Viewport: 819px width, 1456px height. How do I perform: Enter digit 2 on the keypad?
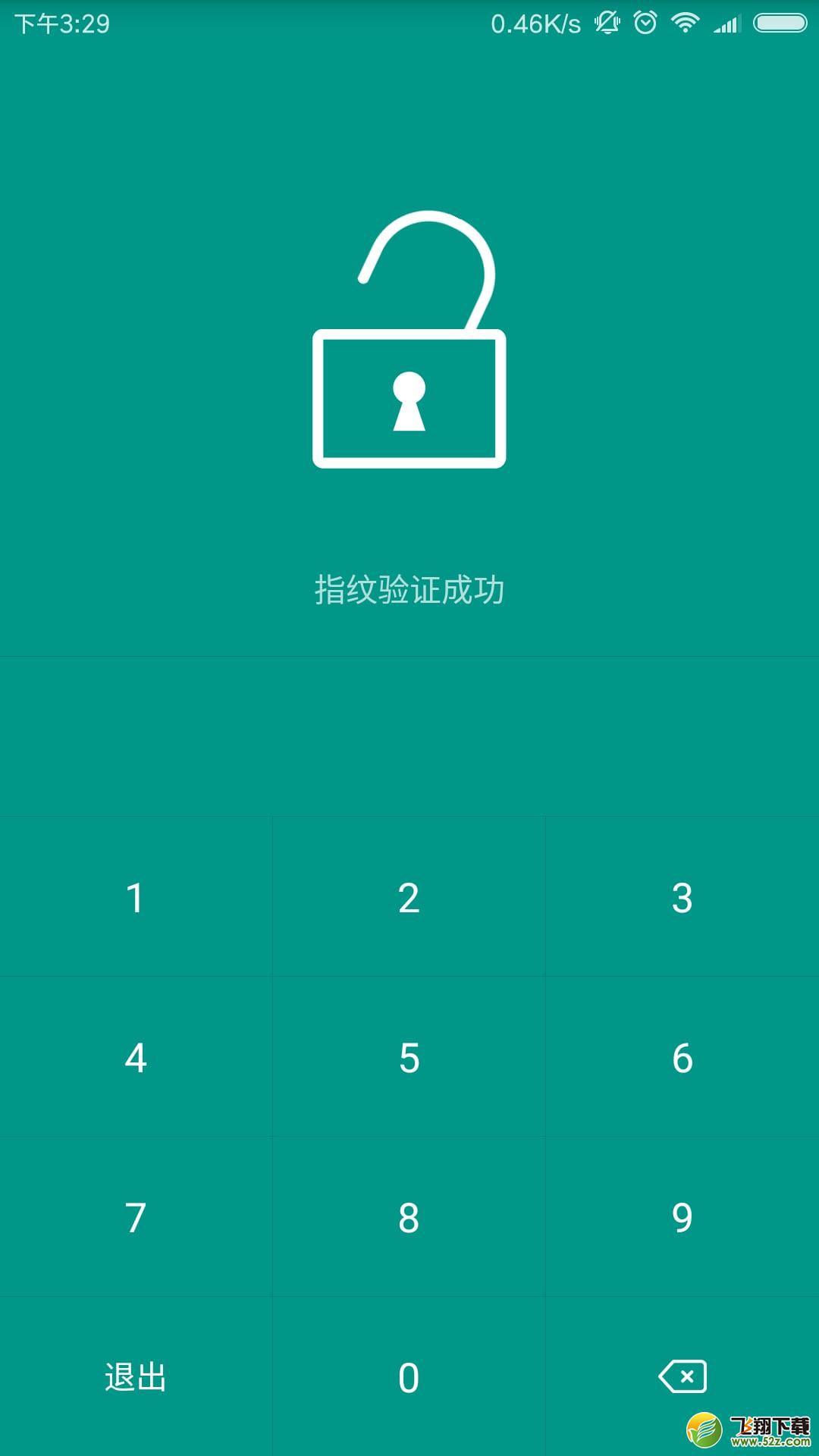click(409, 897)
